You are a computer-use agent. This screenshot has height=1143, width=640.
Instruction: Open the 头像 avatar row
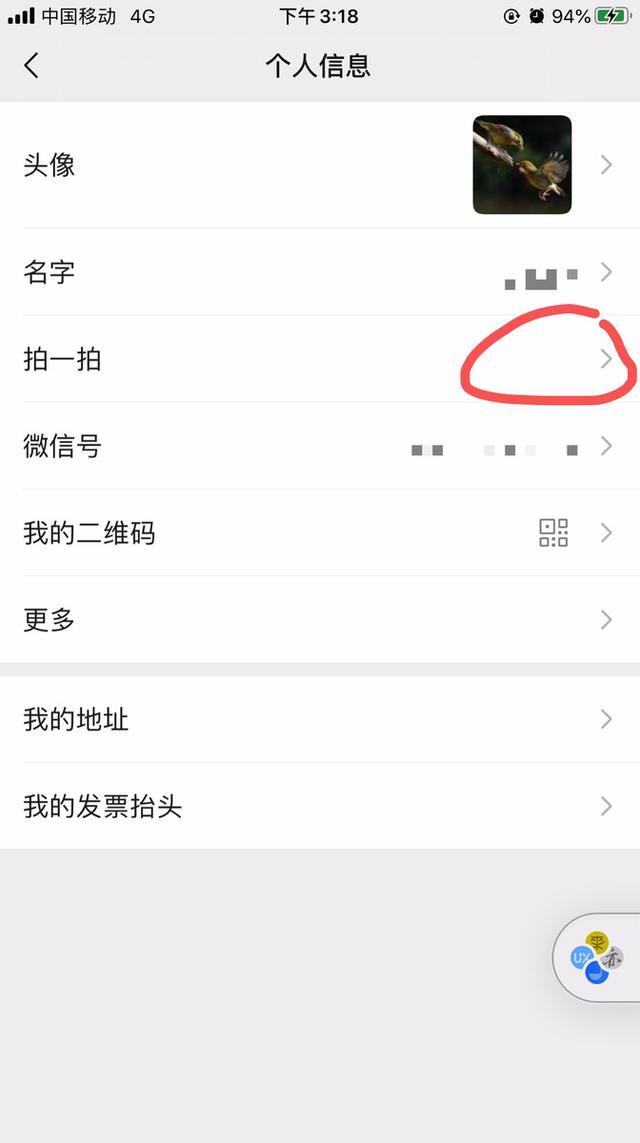320,165
